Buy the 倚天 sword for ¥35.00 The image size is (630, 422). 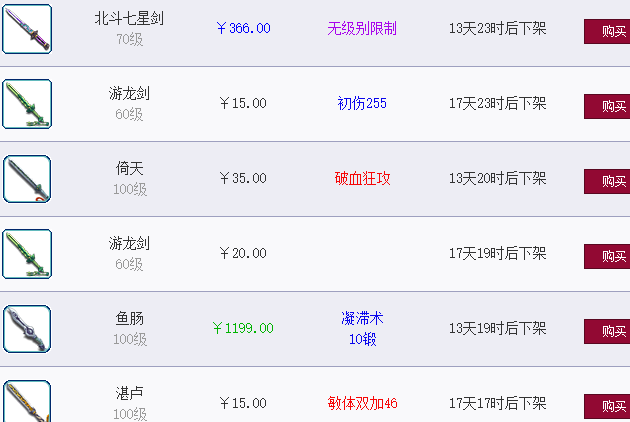pyautogui.click(x=606, y=181)
